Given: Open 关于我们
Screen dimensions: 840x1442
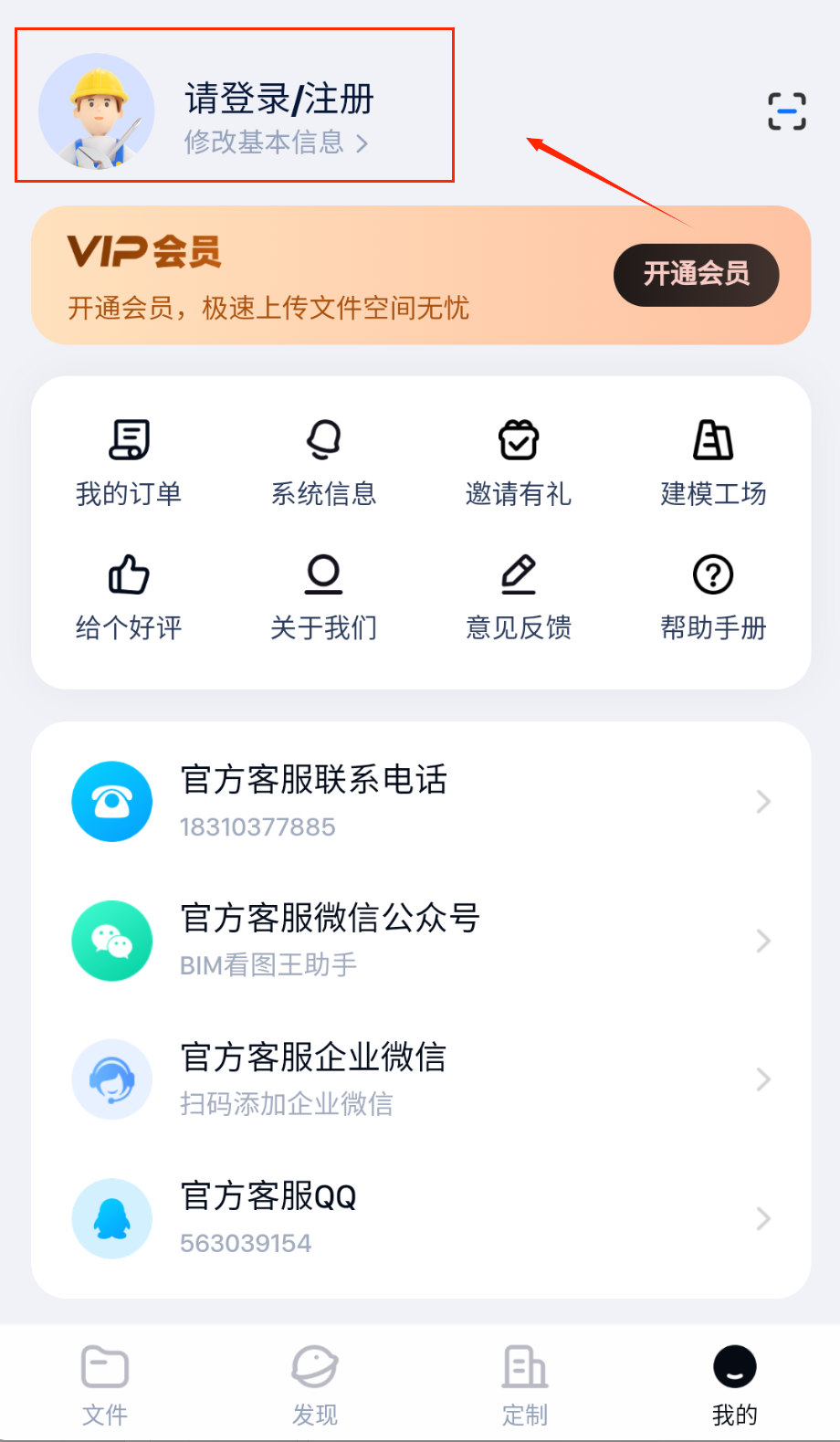Looking at the screenshot, I should [x=323, y=597].
